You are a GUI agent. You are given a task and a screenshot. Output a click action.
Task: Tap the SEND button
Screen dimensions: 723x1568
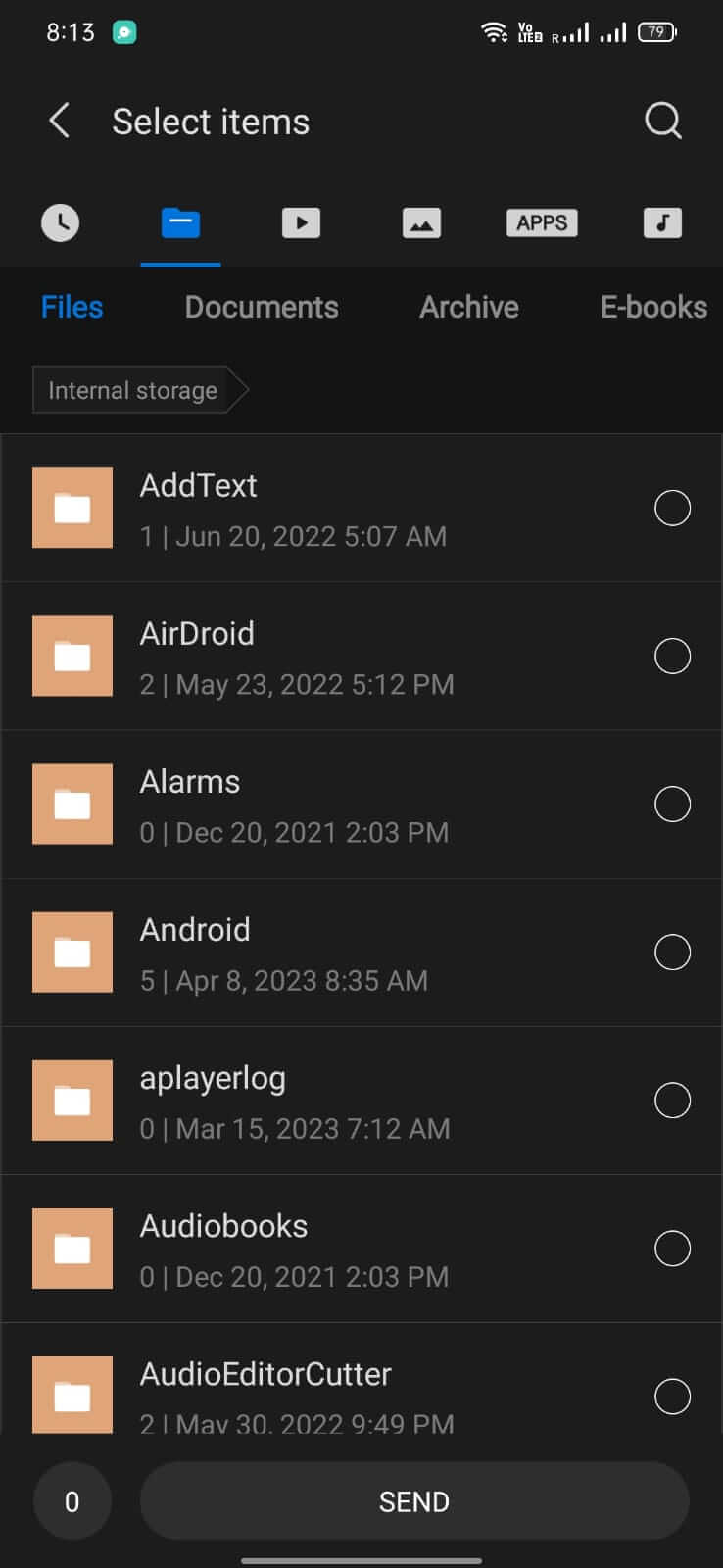pyautogui.click(x=413, y=1500)
